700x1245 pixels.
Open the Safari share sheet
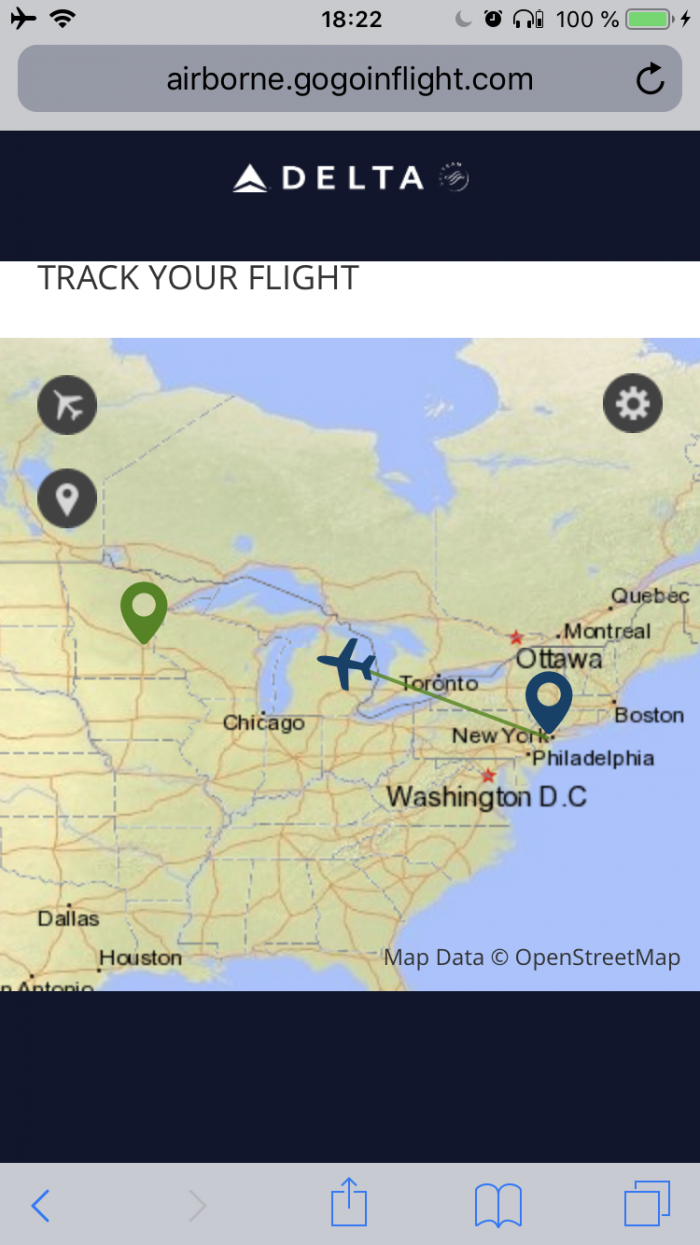(349, 1203)
